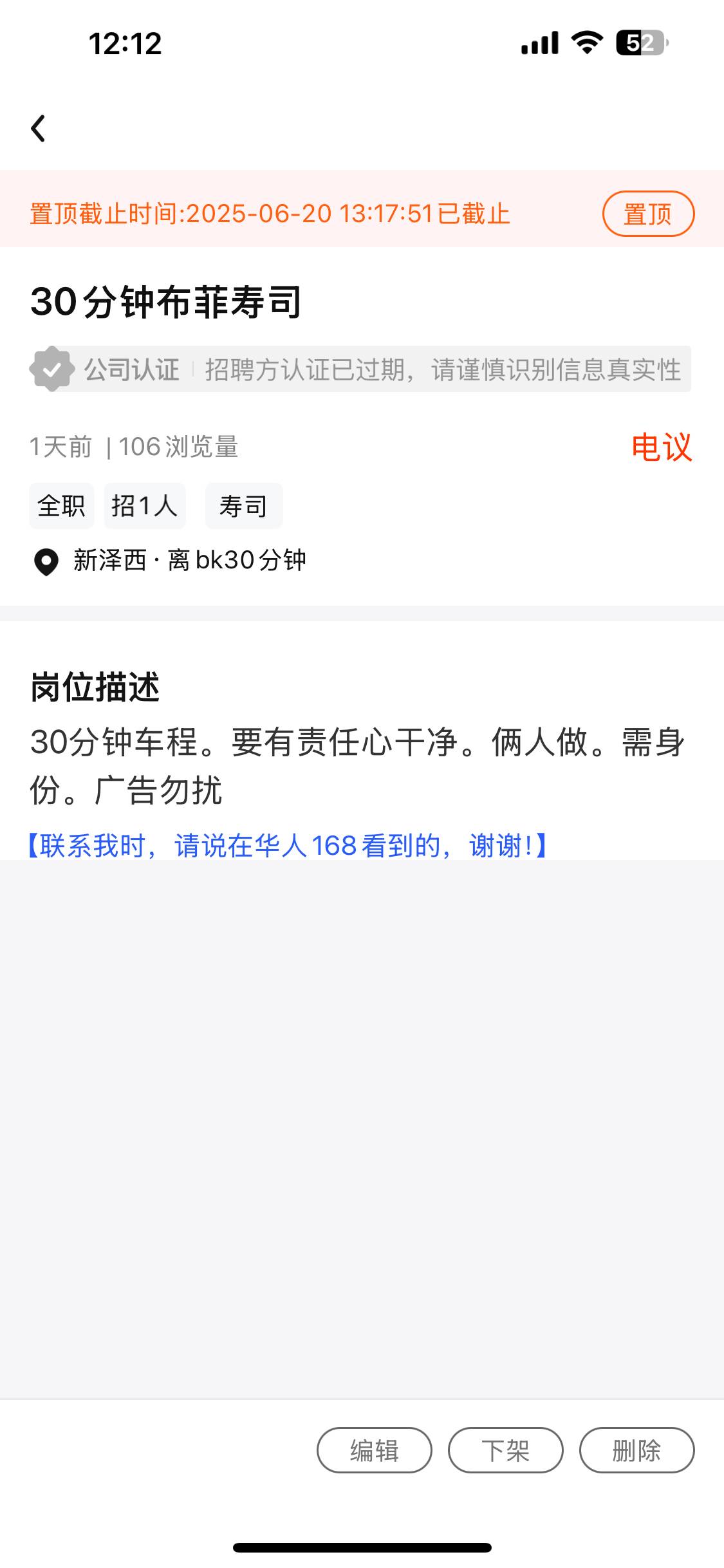Tap the 编辑 button to edit the post
The image size is (724, 1568).
click(x=374, y=1450)
